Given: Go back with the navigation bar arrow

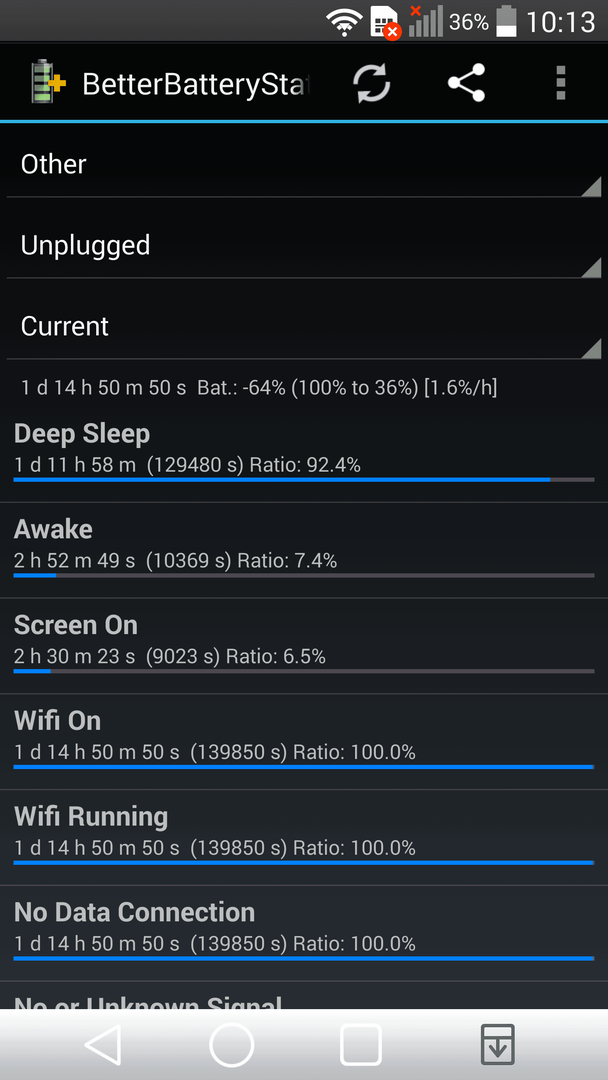Looking at the screenshot, I should pyautogui.click(x=103, y=1044).
